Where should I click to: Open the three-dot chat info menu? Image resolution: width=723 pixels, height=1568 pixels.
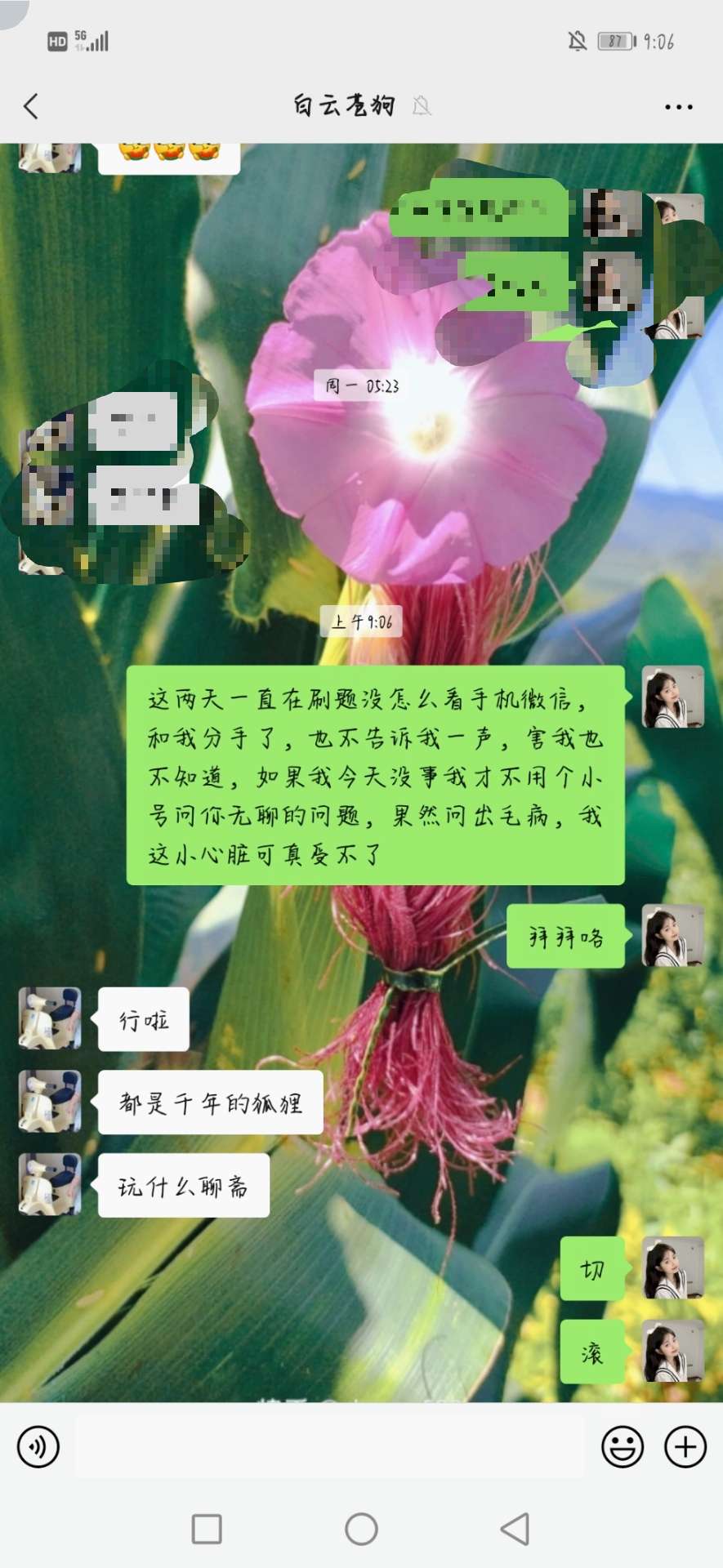click(678, 106)
